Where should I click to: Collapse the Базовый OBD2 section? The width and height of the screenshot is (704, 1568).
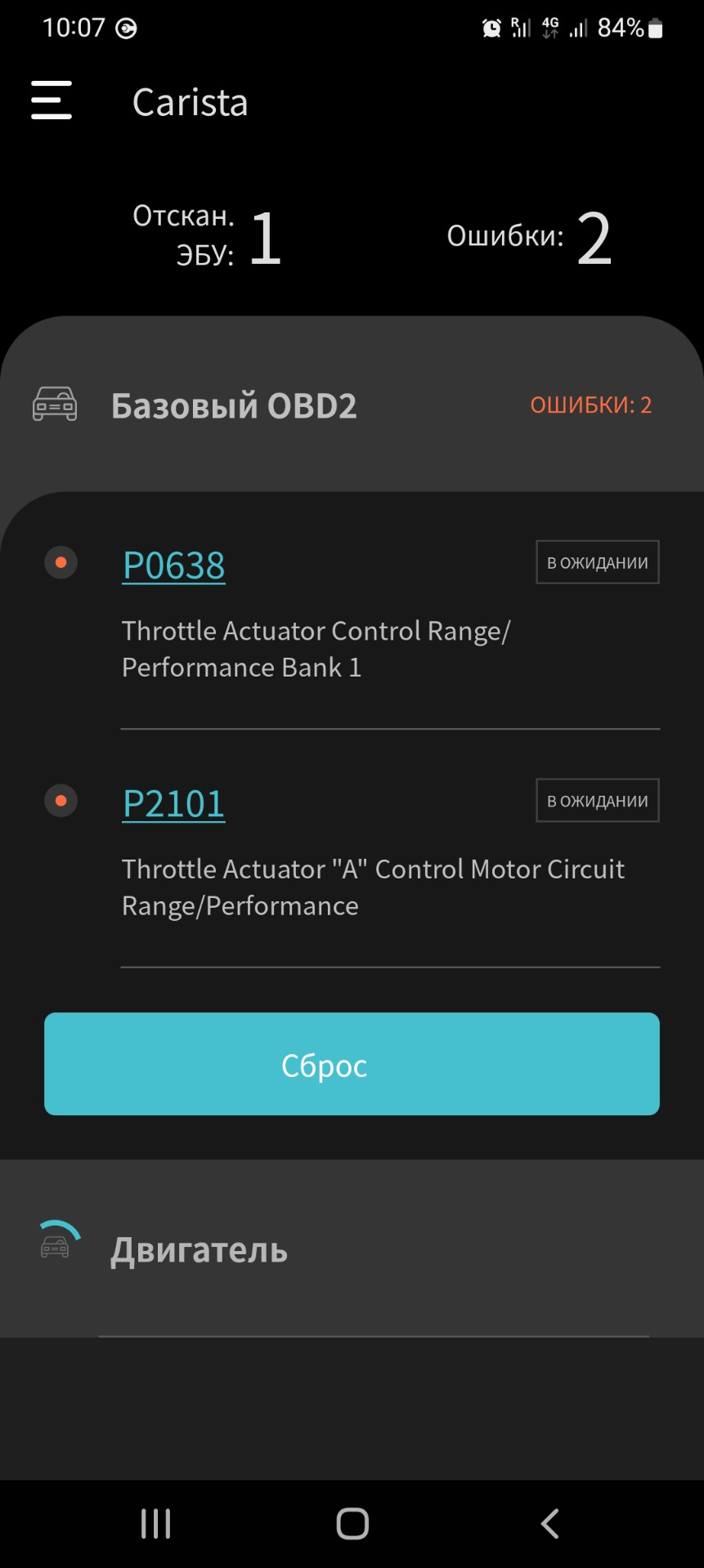coord(352,405)
